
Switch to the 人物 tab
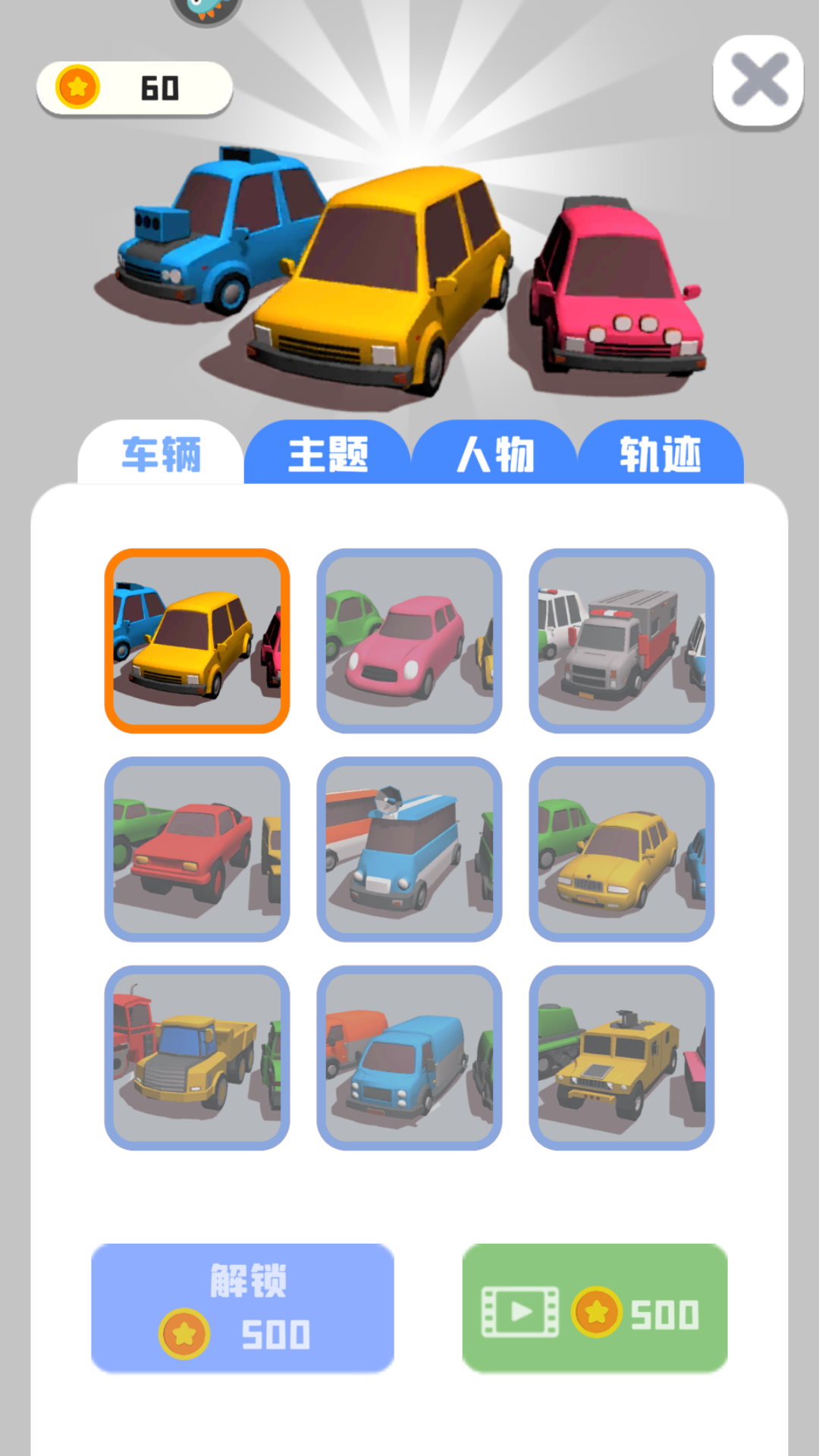point(493,453)
